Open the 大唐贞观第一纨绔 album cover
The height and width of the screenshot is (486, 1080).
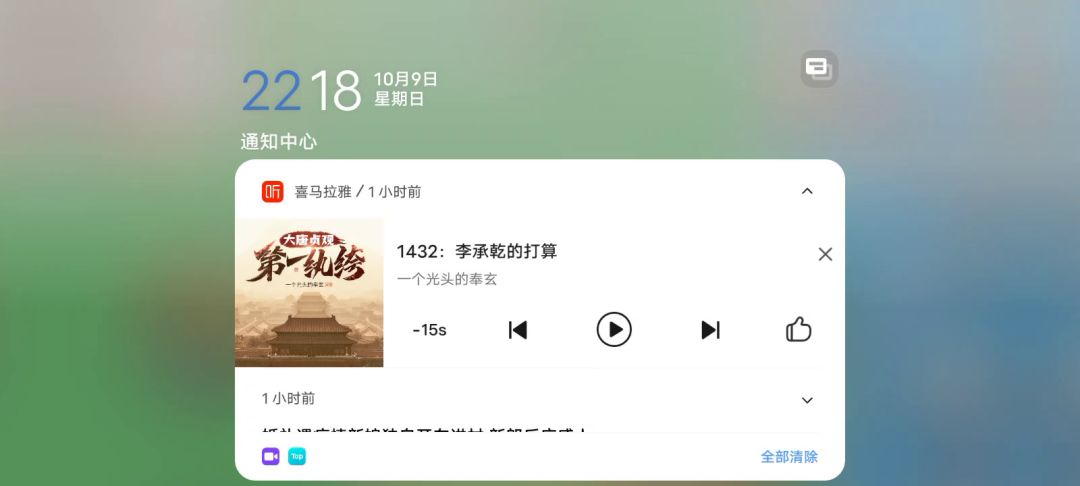tap(309, 292)
